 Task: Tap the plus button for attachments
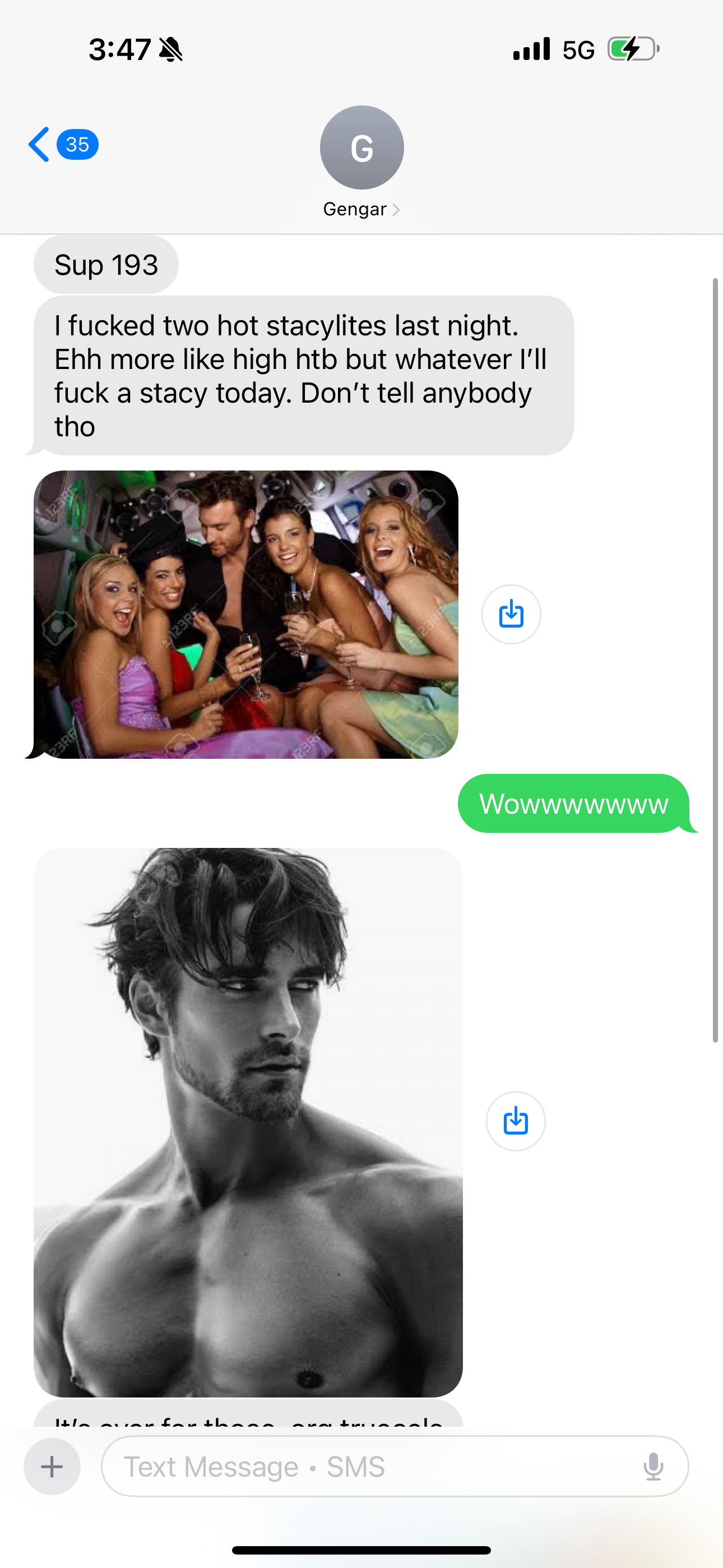[52, 1467]
